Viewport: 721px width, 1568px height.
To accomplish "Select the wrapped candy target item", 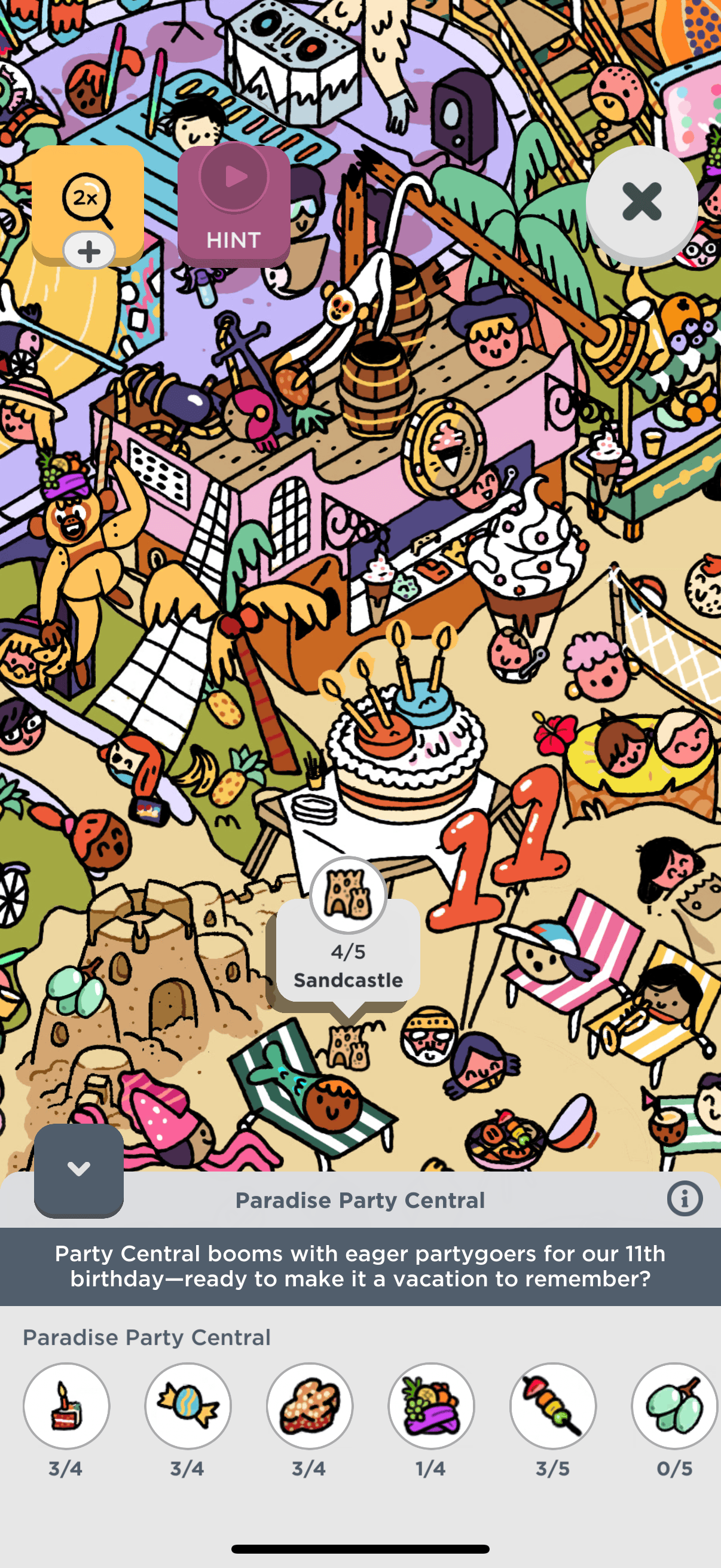I will [188, 1405].
